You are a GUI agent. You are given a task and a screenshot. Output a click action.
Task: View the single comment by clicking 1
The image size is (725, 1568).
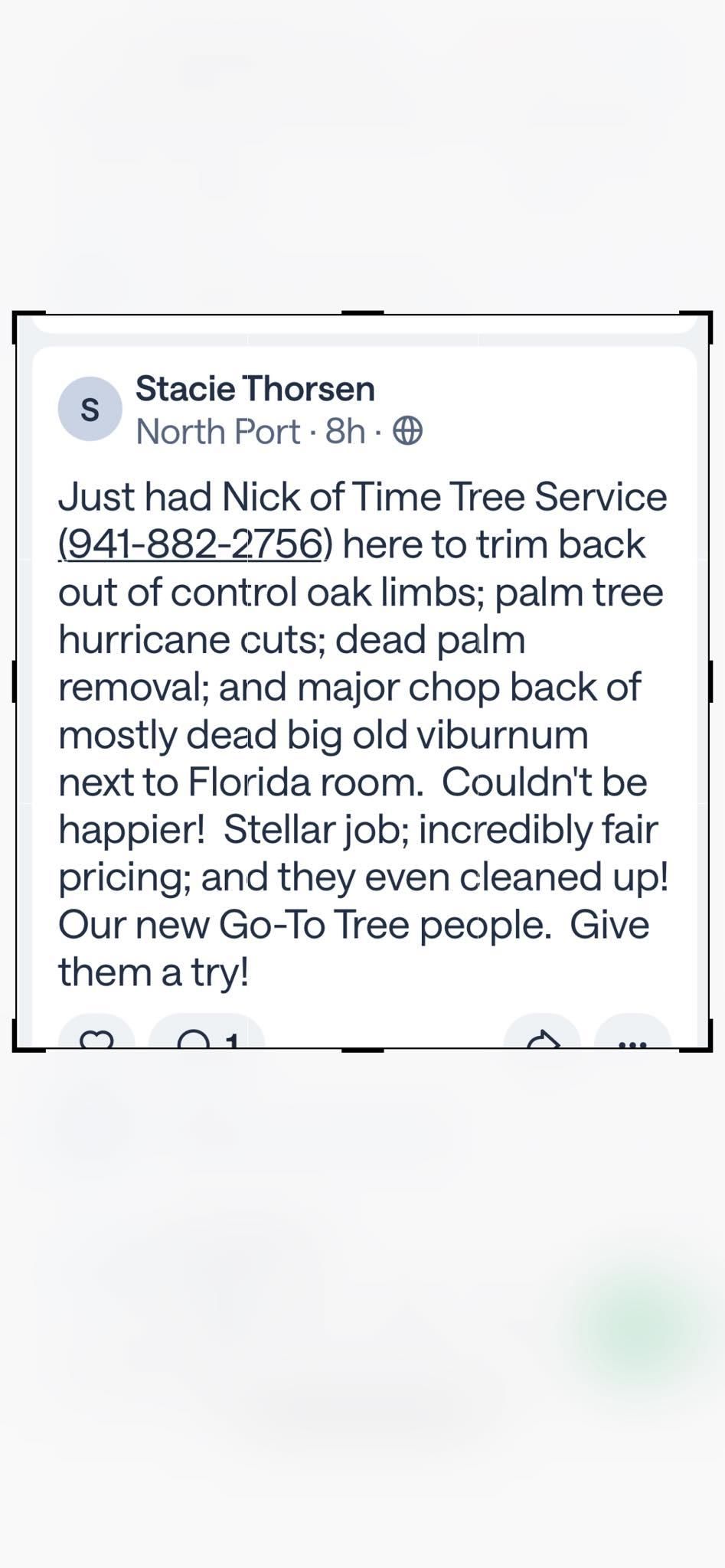tap(230, 1041)
